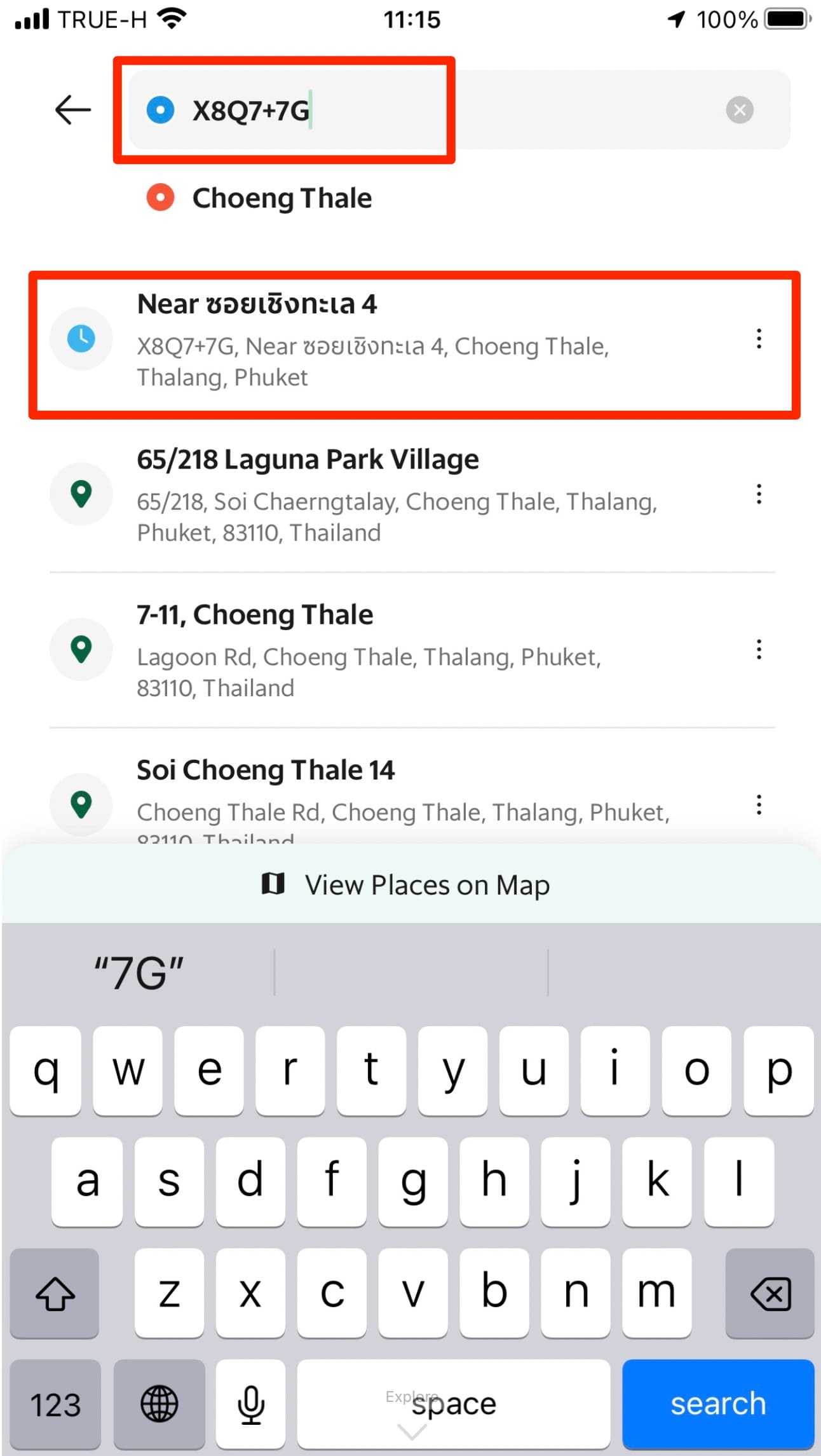Choose 65/218 Laguna Park Village
This screenshot has height=1456, width=821.
pyautogui.click(x=381, y=495)
